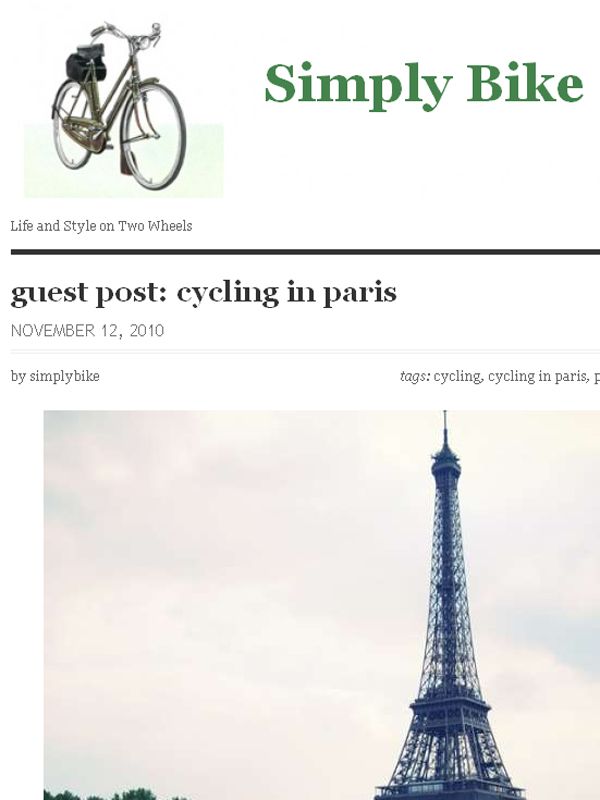600x800 pixels.
Task: Open the Eiffel Tower post image
Action: coord(320,605)
